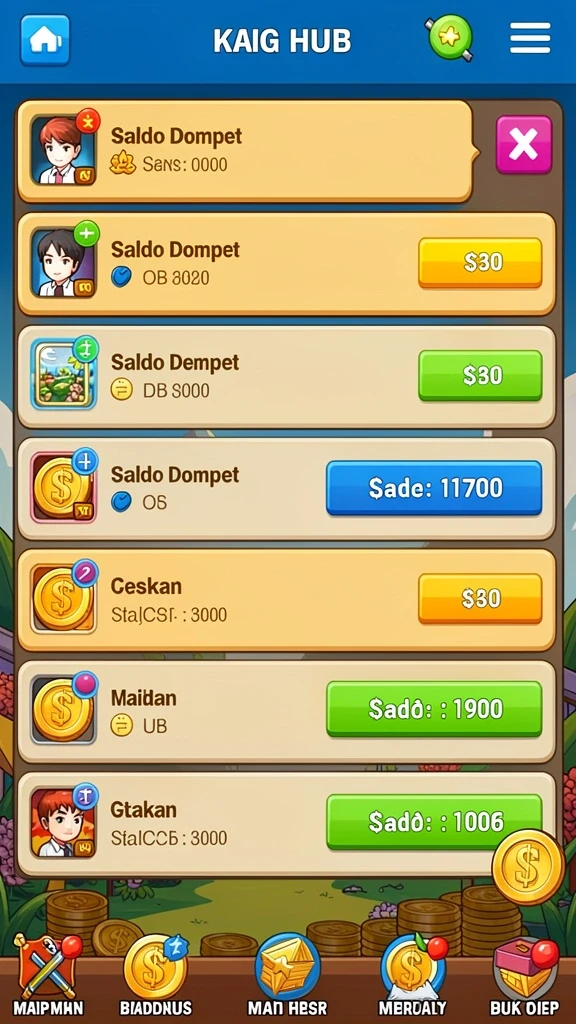The width and height of the screenshot is (576, 1024).
Task: Open the hamburger menu
Action: coord(530,40)
